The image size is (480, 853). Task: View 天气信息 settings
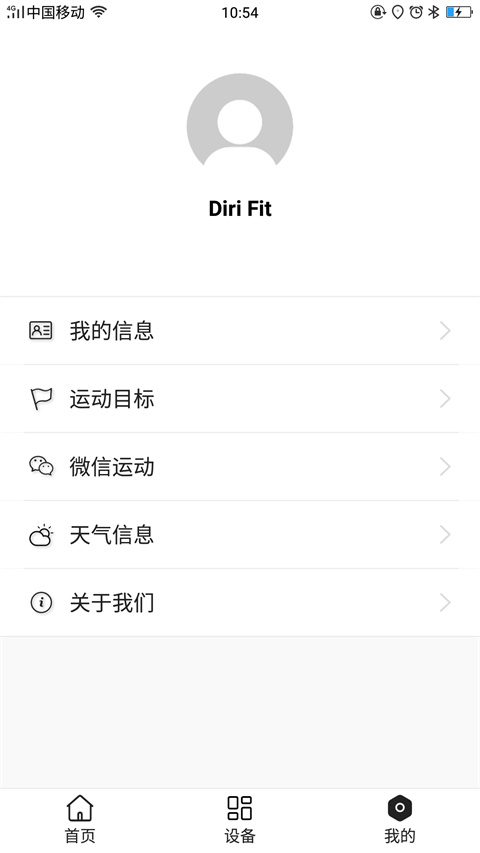tap(240, 535)
